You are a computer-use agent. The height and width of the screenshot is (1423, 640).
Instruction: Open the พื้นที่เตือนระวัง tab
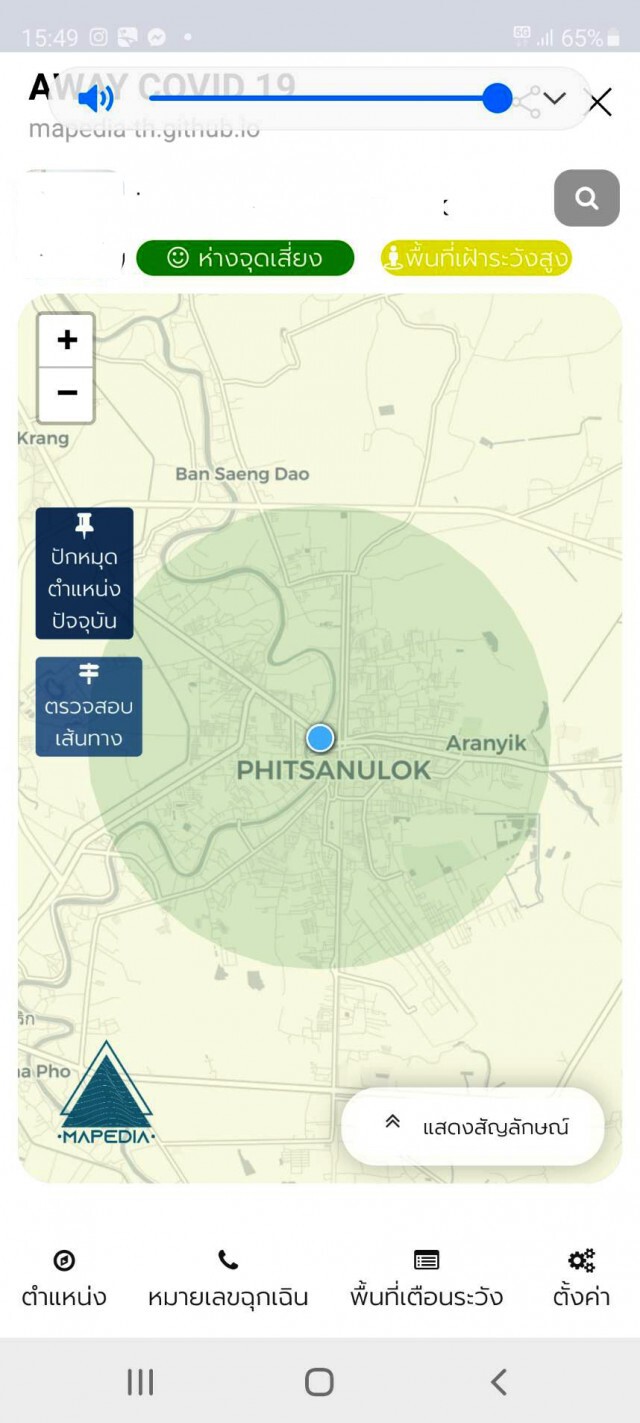[x=426, y=1279]
